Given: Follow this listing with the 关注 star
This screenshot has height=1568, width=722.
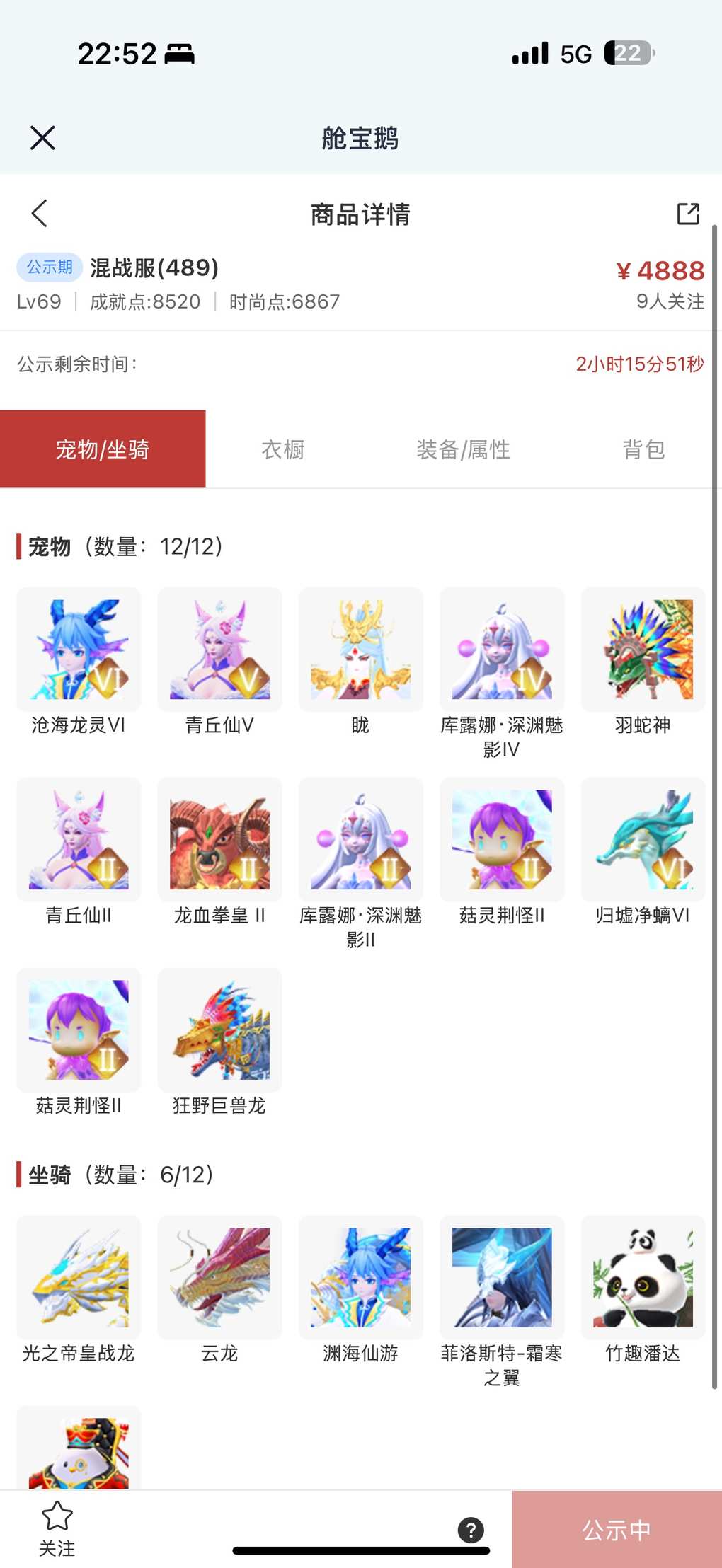Looking at the screenshot, I should [x=57, y=1528].
